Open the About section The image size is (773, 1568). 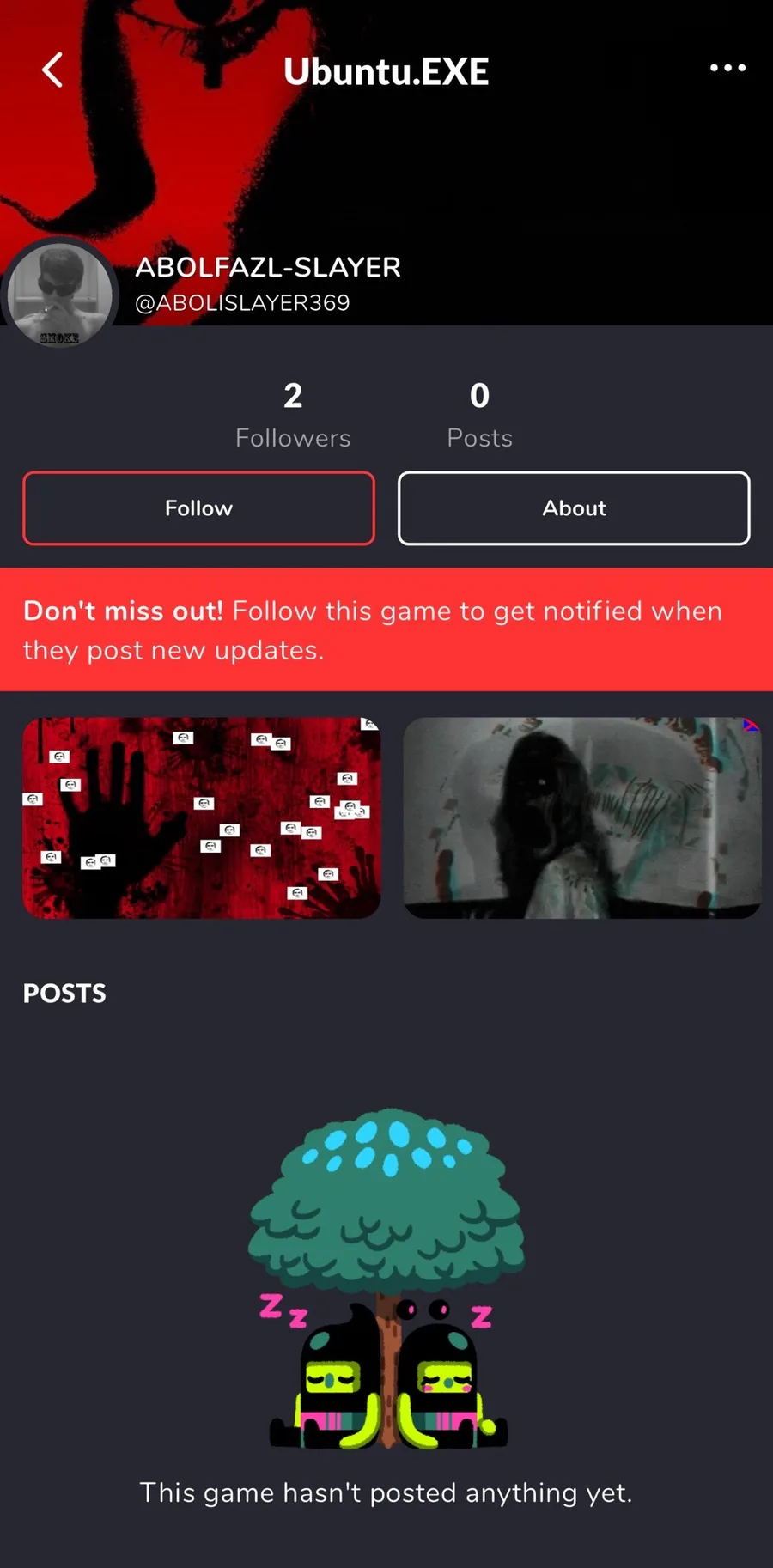coord(574,508)
